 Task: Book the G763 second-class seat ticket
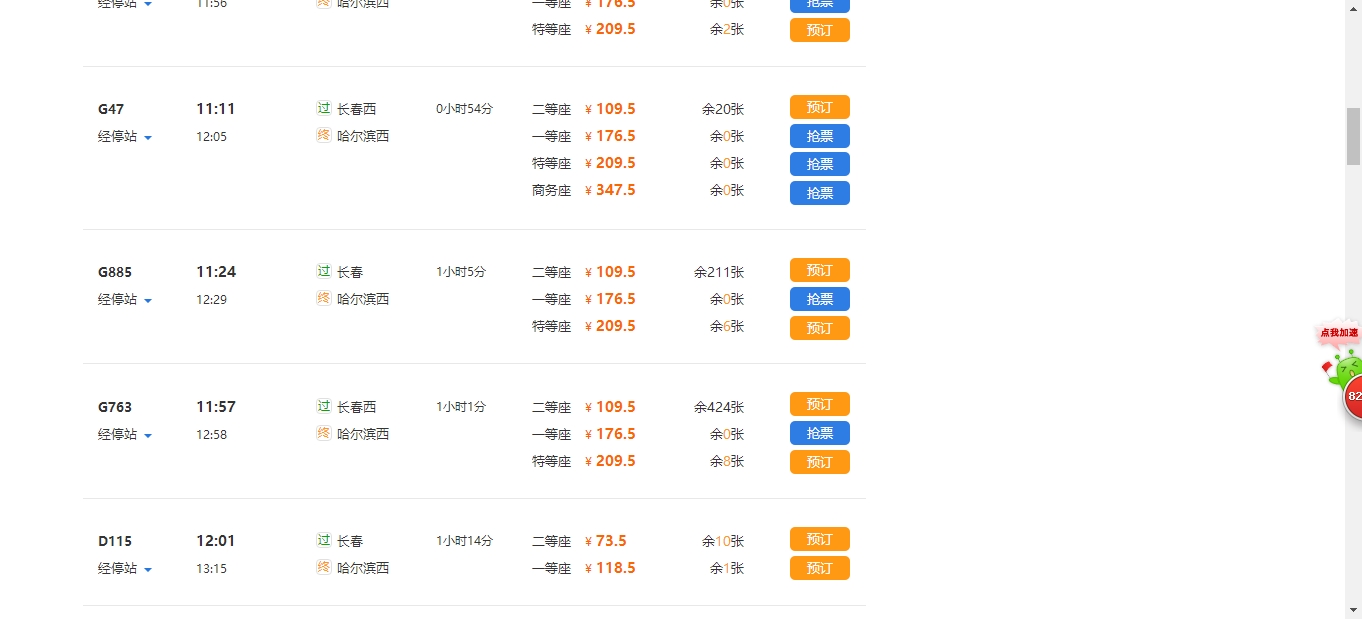(820, 404)
